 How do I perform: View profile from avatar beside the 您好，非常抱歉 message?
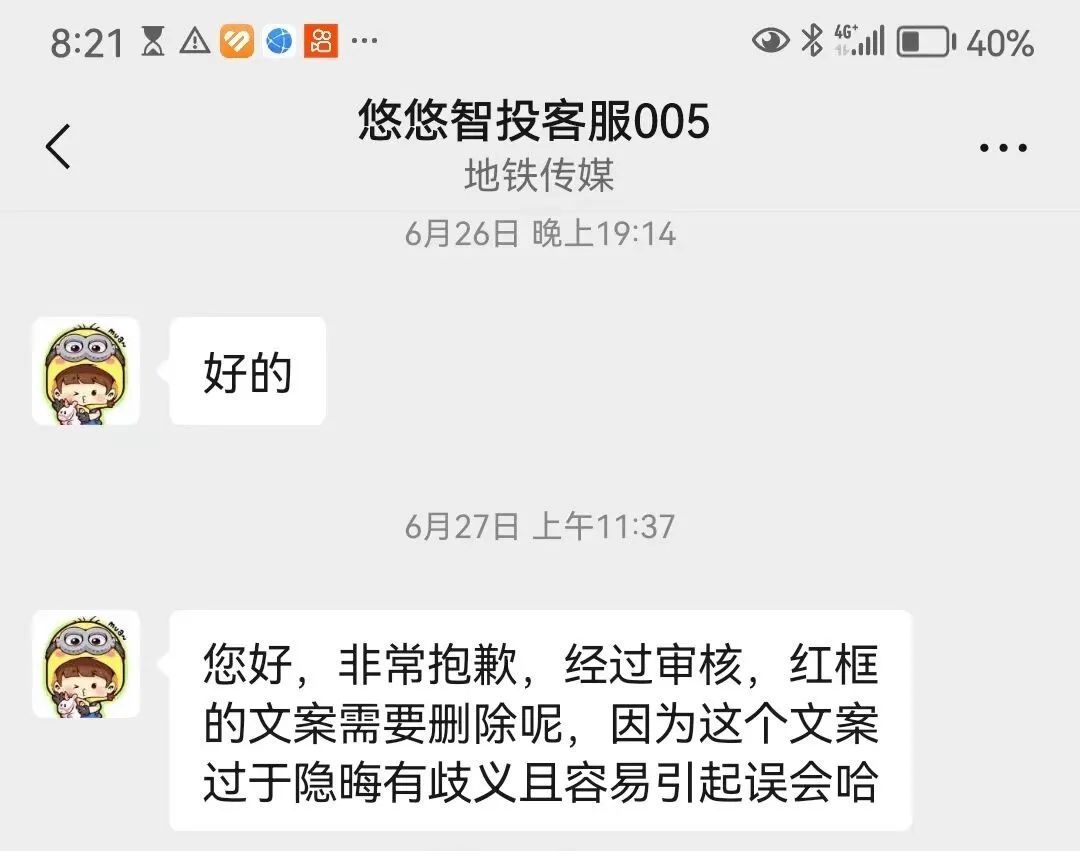click(86, 664)
